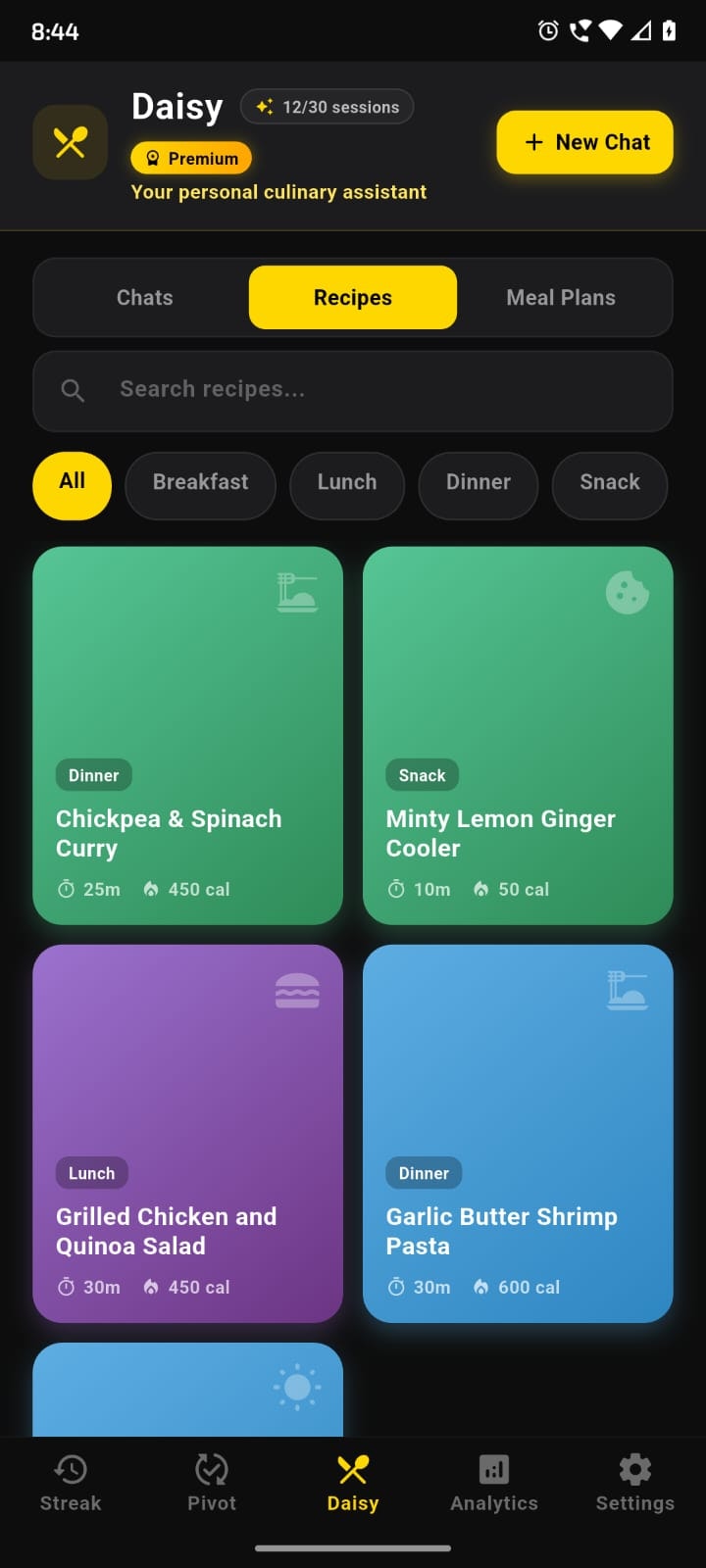Open Grilled Chicken and Quinoa Salad
This screenshot has height=1568, width=706.
[187, 1133]
